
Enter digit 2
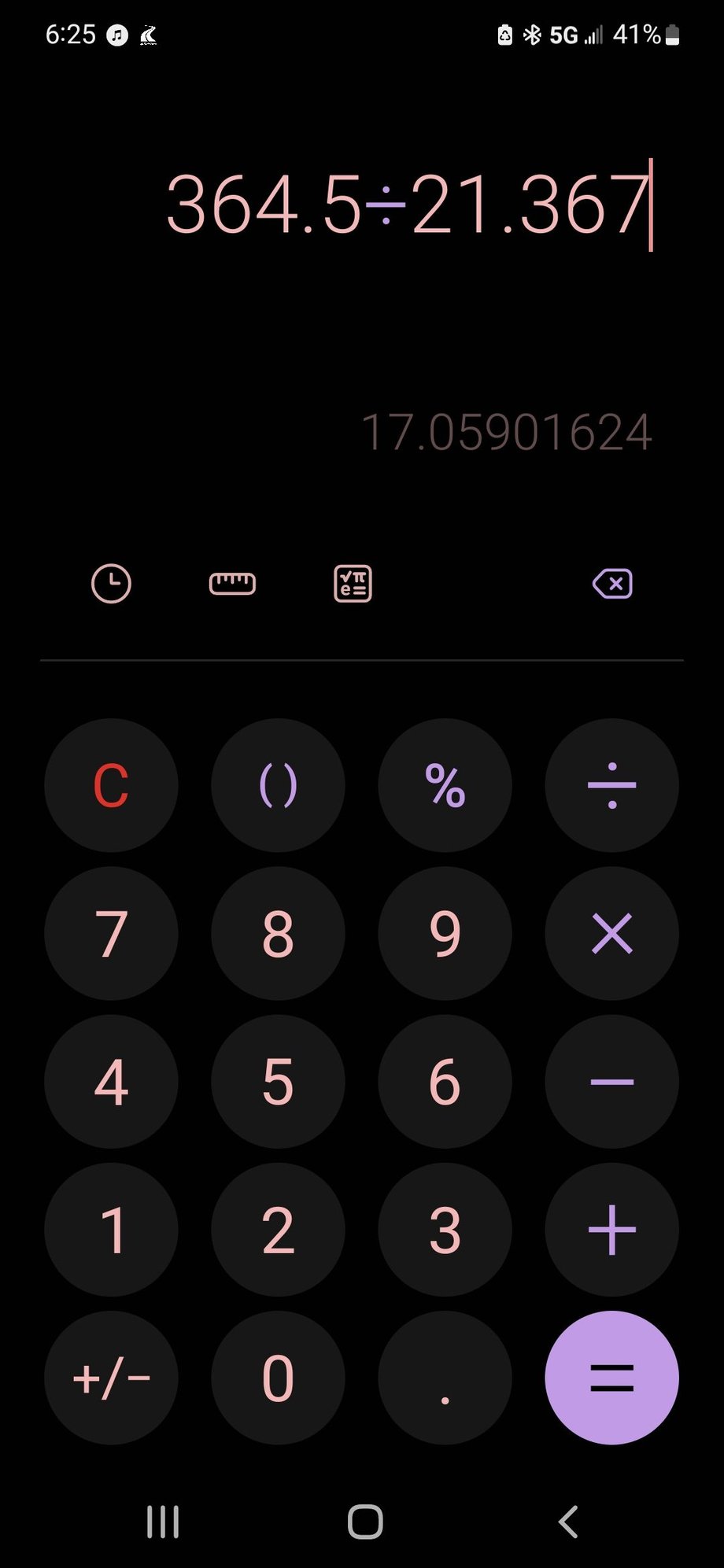click(278, 1230)
